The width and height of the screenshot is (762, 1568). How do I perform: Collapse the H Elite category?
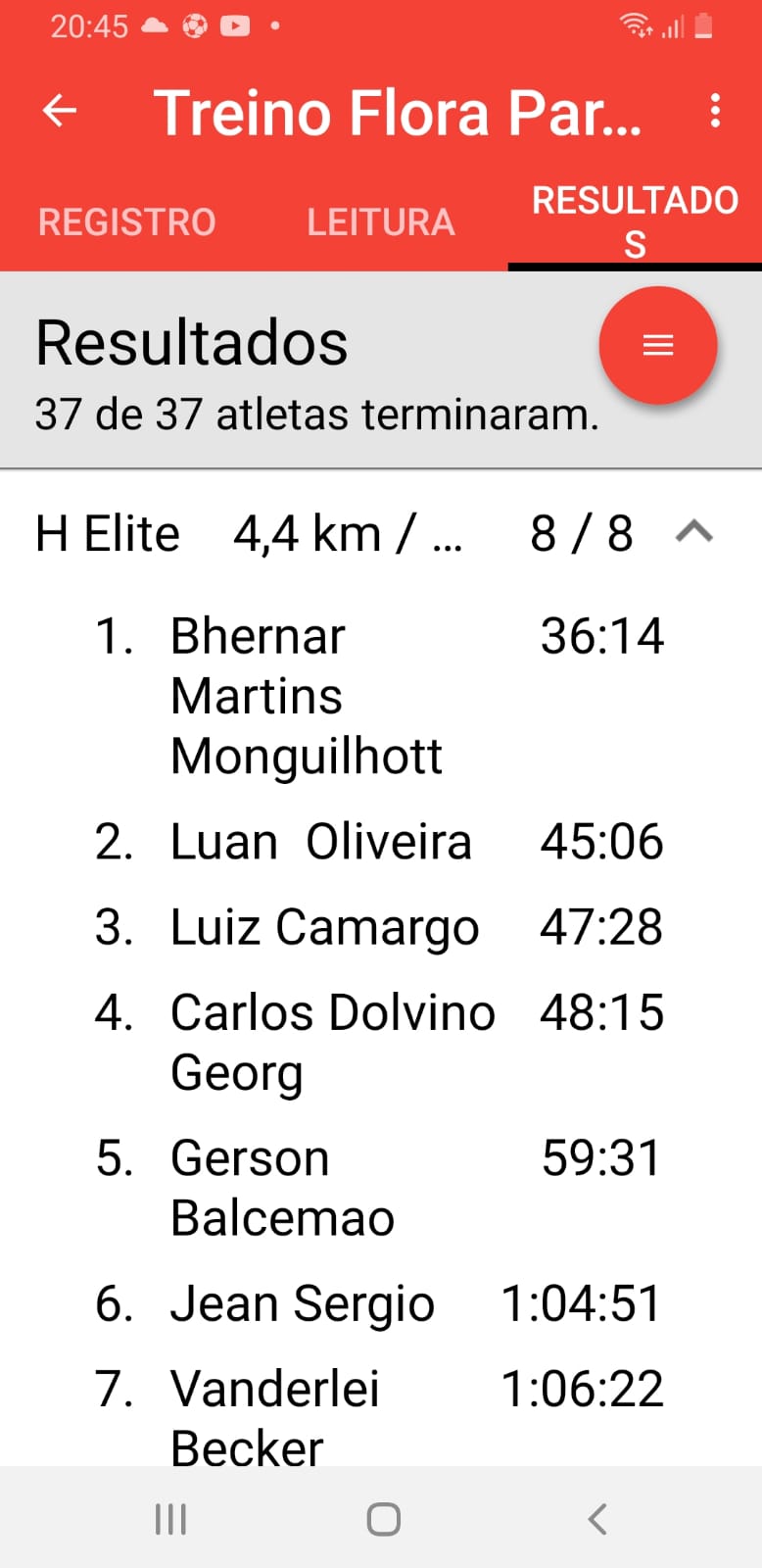coord(694,533)
